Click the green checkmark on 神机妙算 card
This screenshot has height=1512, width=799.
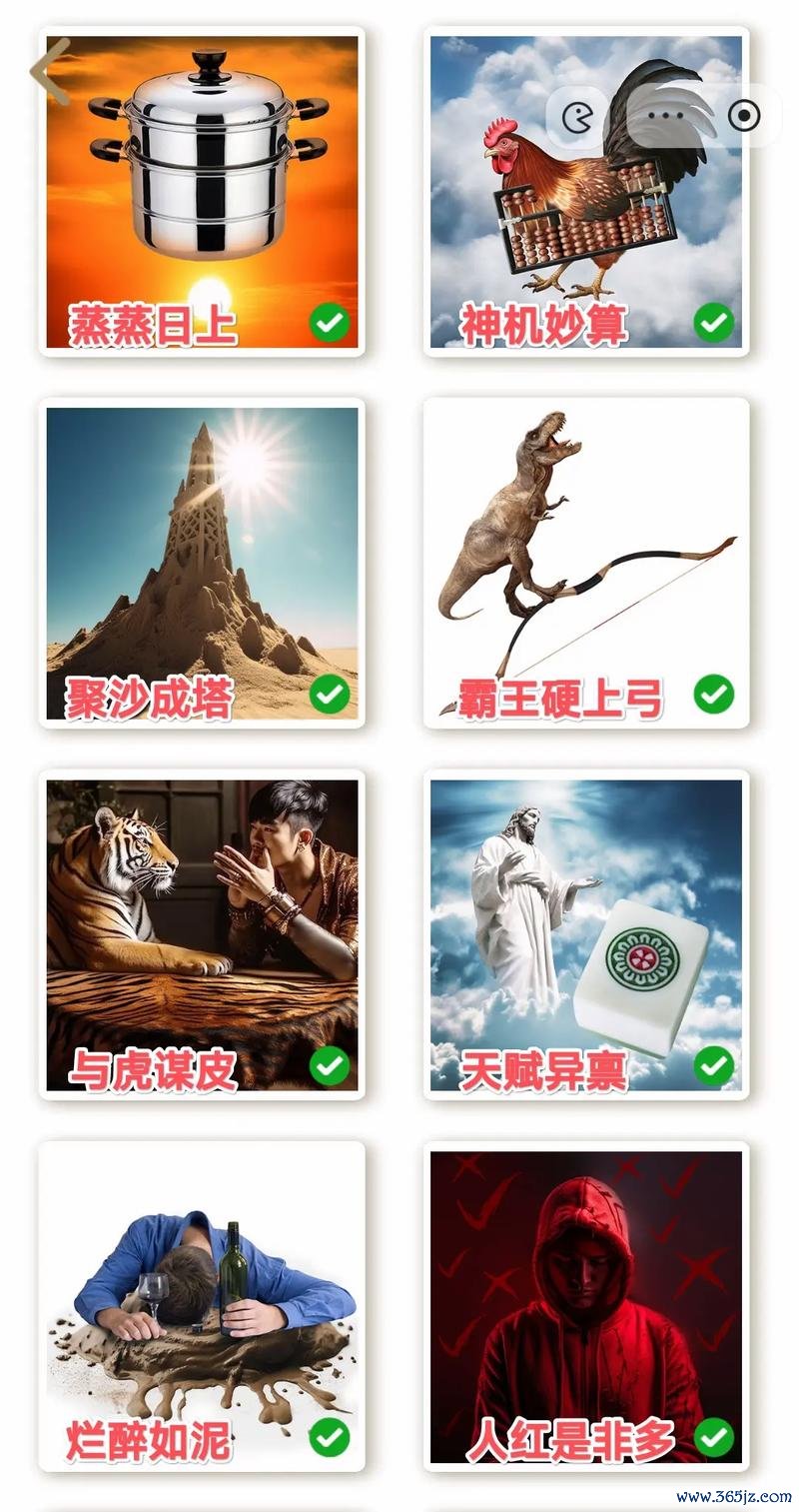(715, 322)
